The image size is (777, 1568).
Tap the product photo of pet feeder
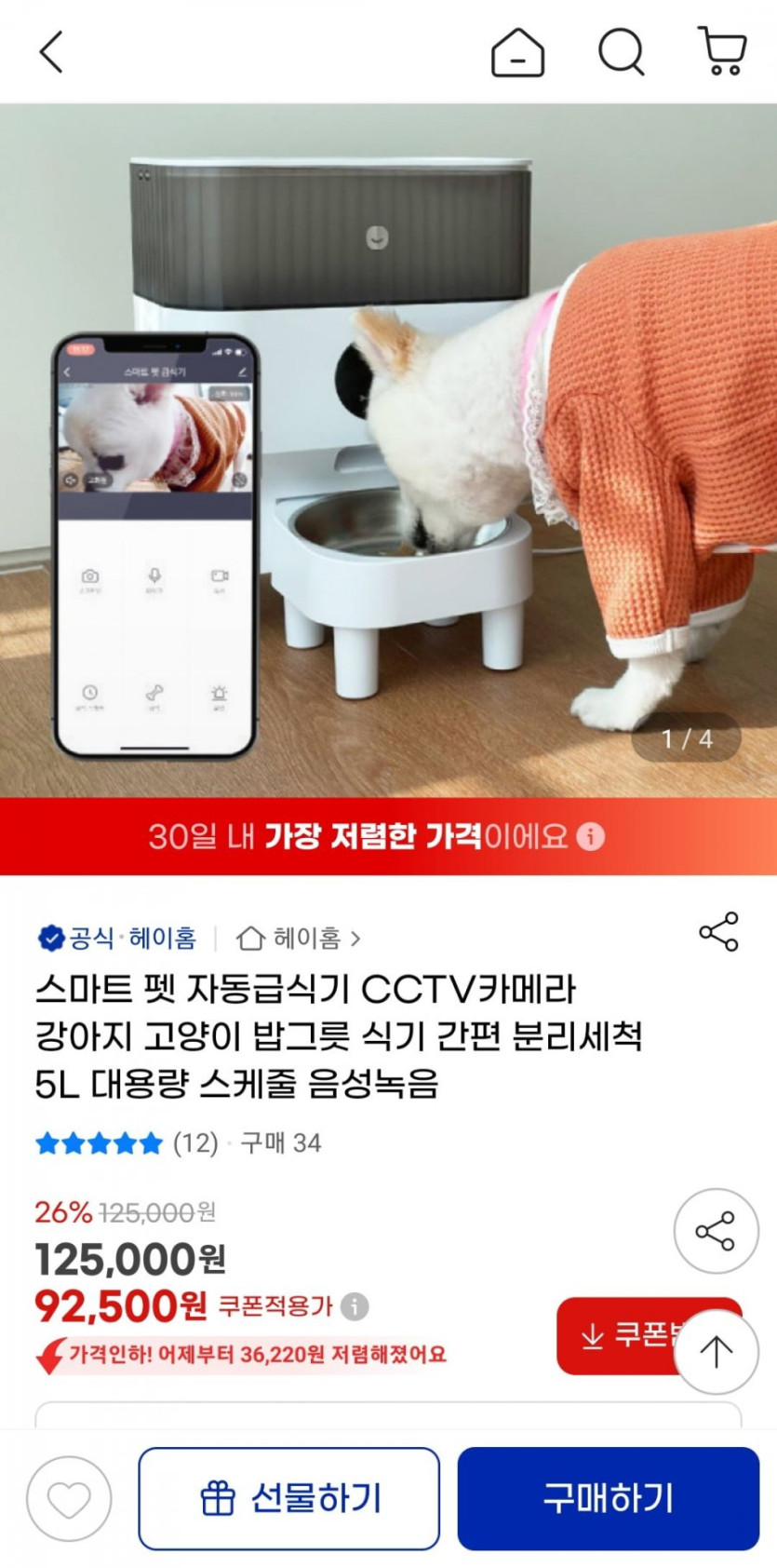[388, 451]
